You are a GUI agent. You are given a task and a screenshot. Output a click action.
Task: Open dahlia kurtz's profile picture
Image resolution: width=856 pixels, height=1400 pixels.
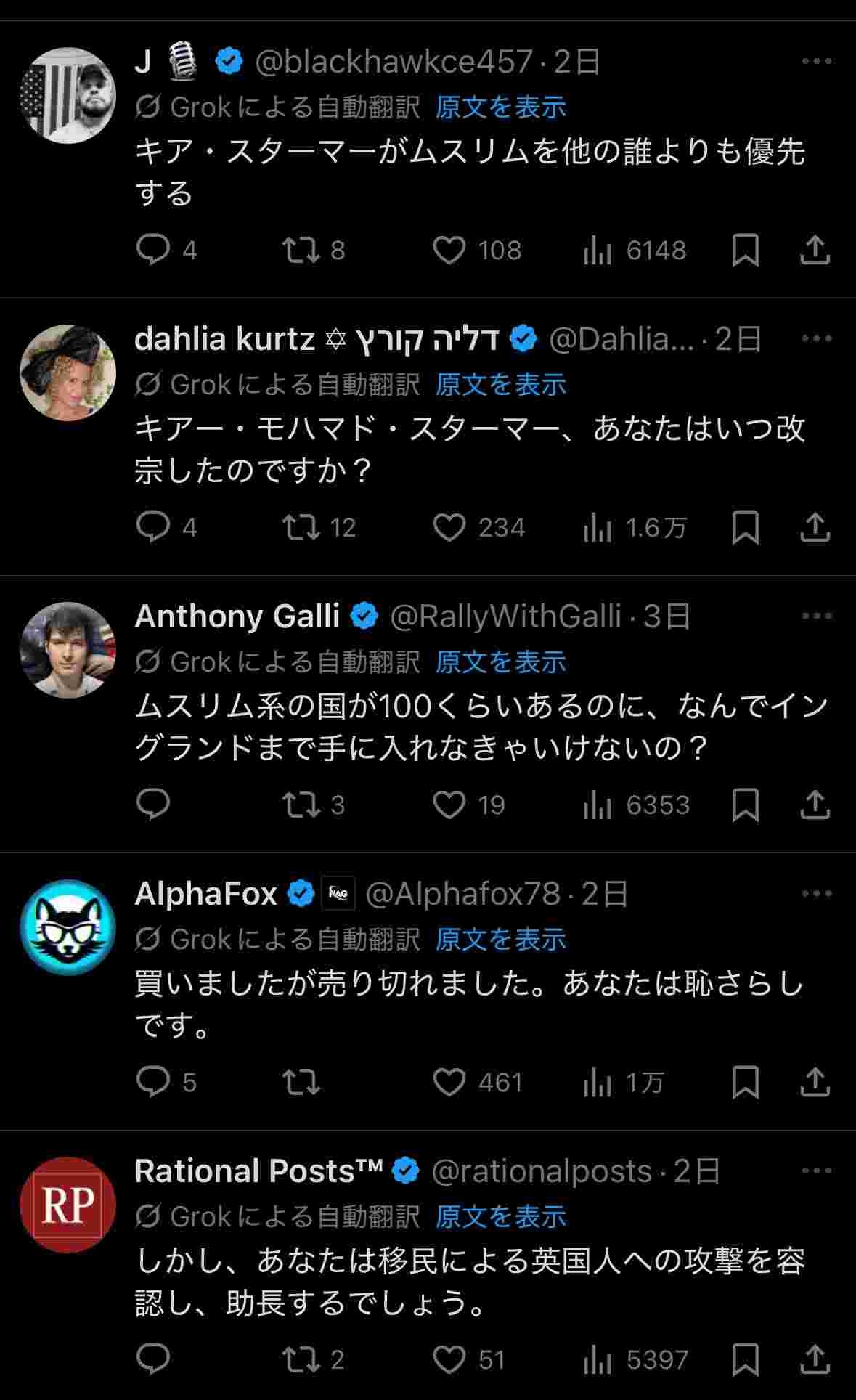68,373
